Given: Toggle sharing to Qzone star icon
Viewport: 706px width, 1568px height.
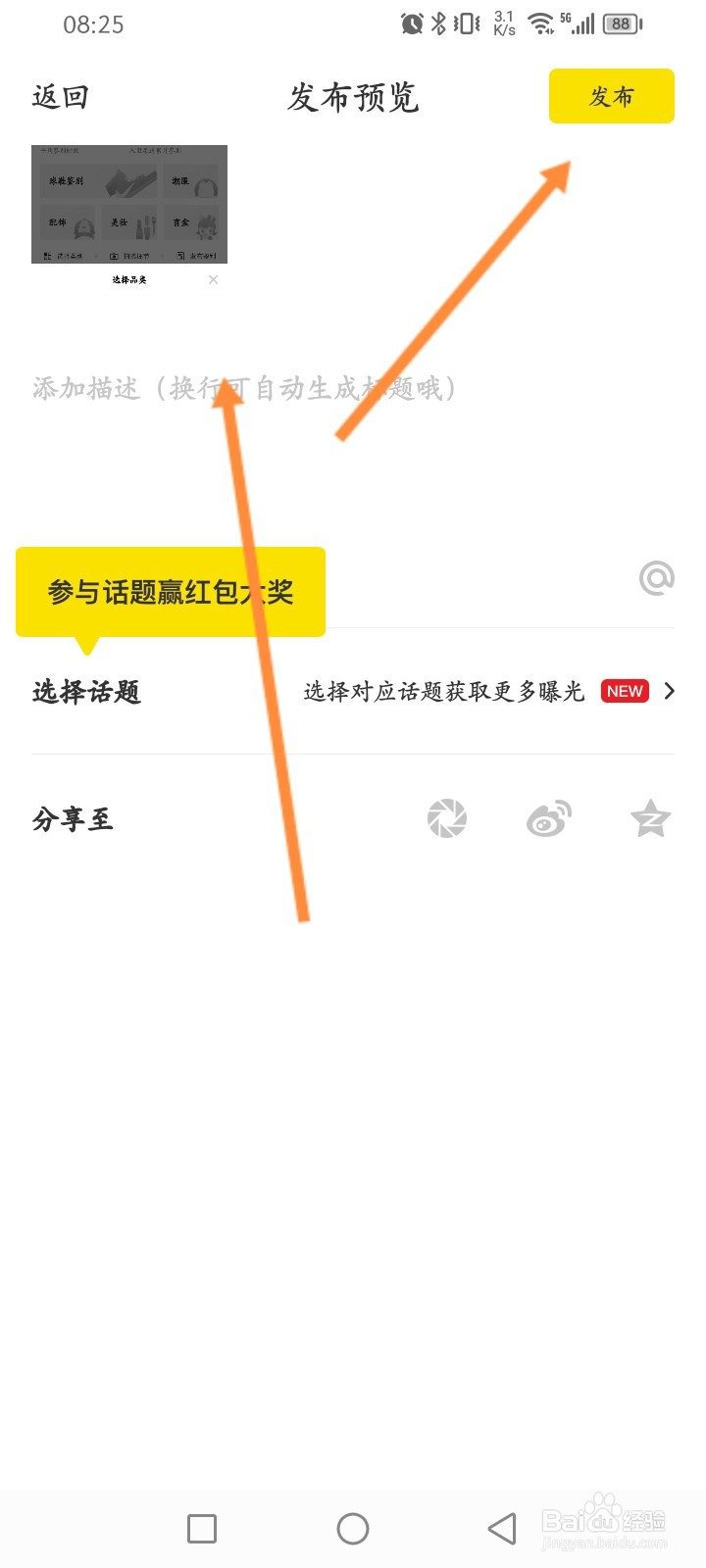Looking at the screenshot, I should (650, 819).
